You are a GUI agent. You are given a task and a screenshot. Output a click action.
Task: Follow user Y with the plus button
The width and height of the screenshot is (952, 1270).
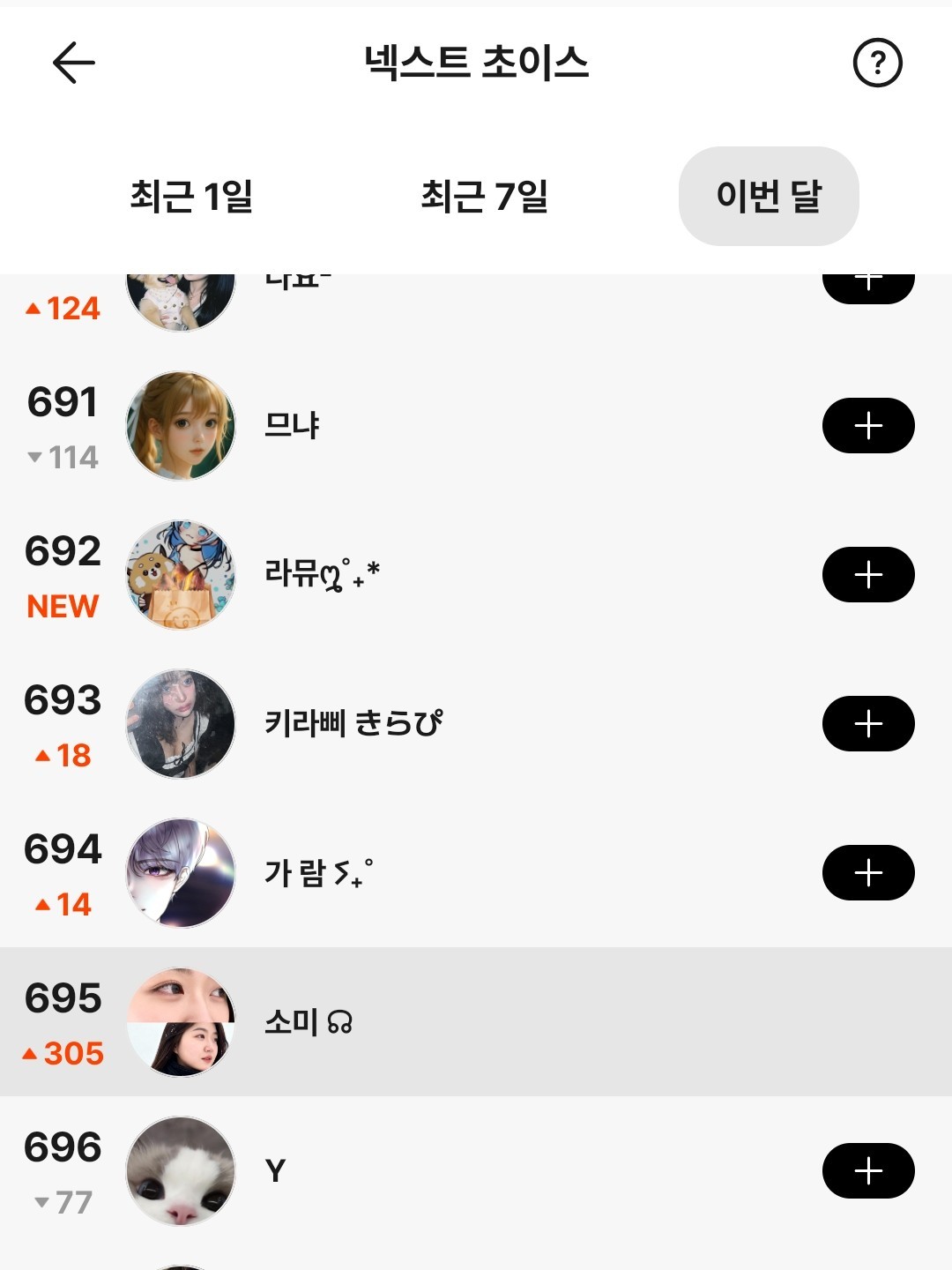pos(868,1170)
